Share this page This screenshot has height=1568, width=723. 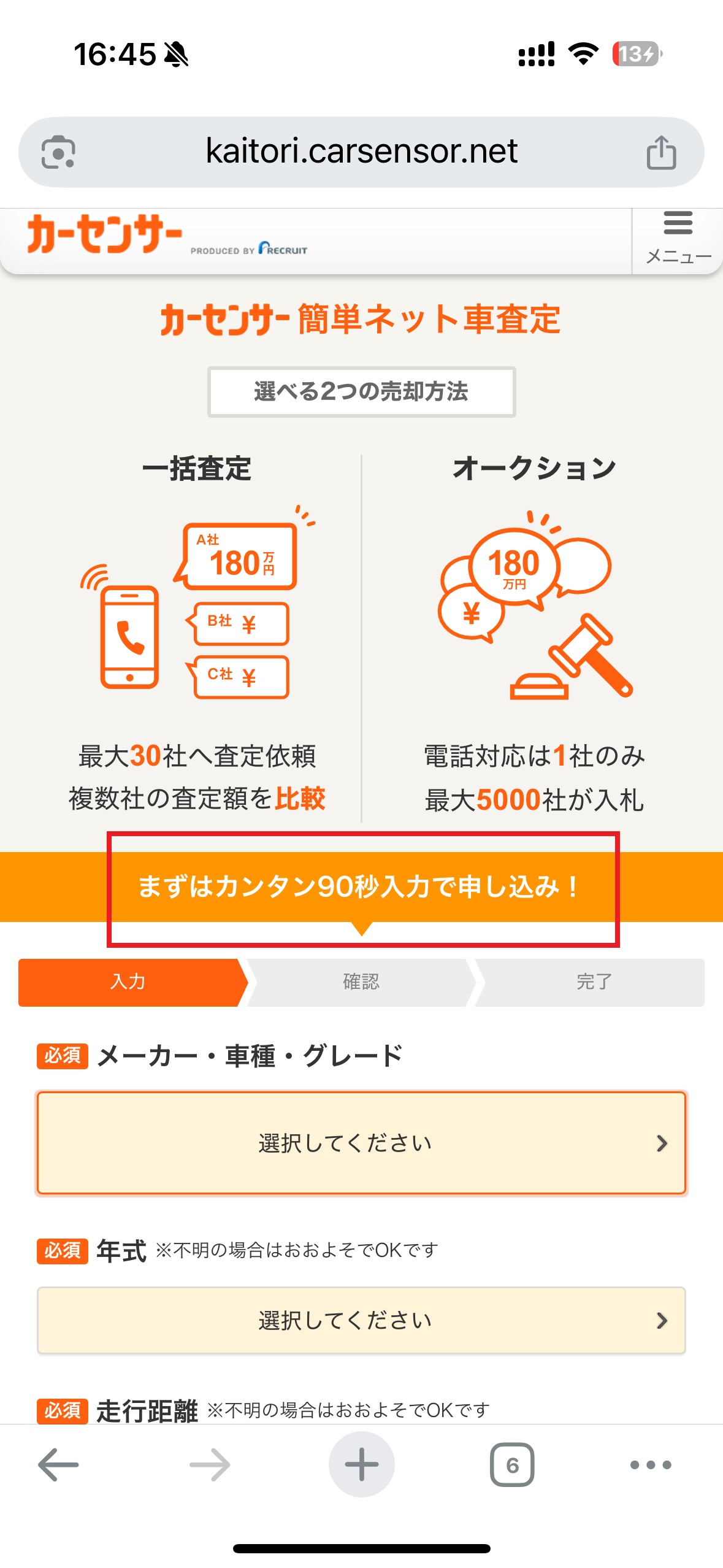661,152
